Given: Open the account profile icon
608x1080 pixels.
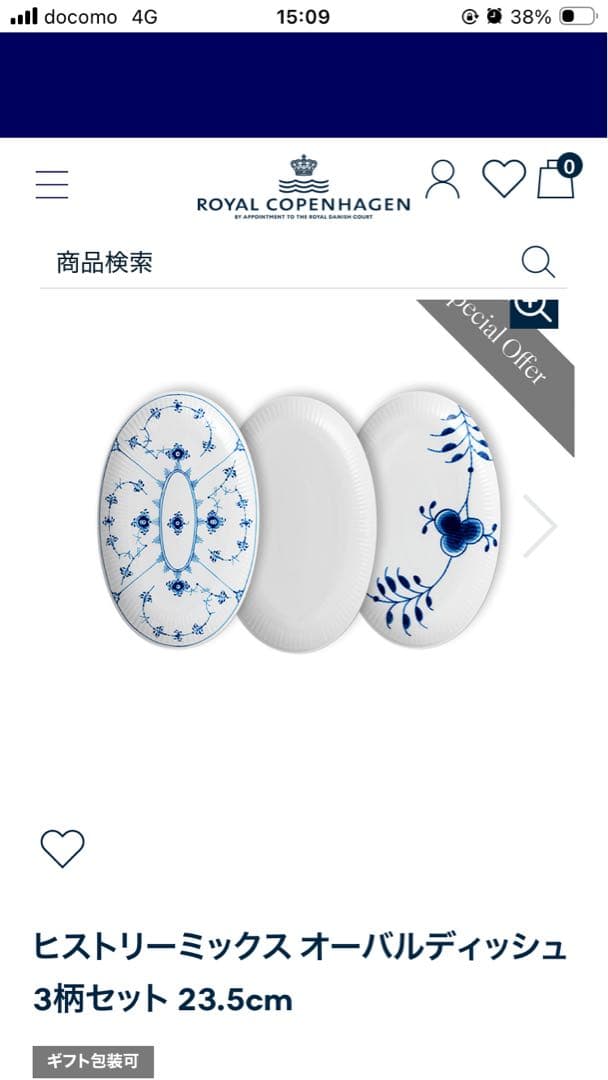Looking at the screenshot, I should [x=442, y=180].
